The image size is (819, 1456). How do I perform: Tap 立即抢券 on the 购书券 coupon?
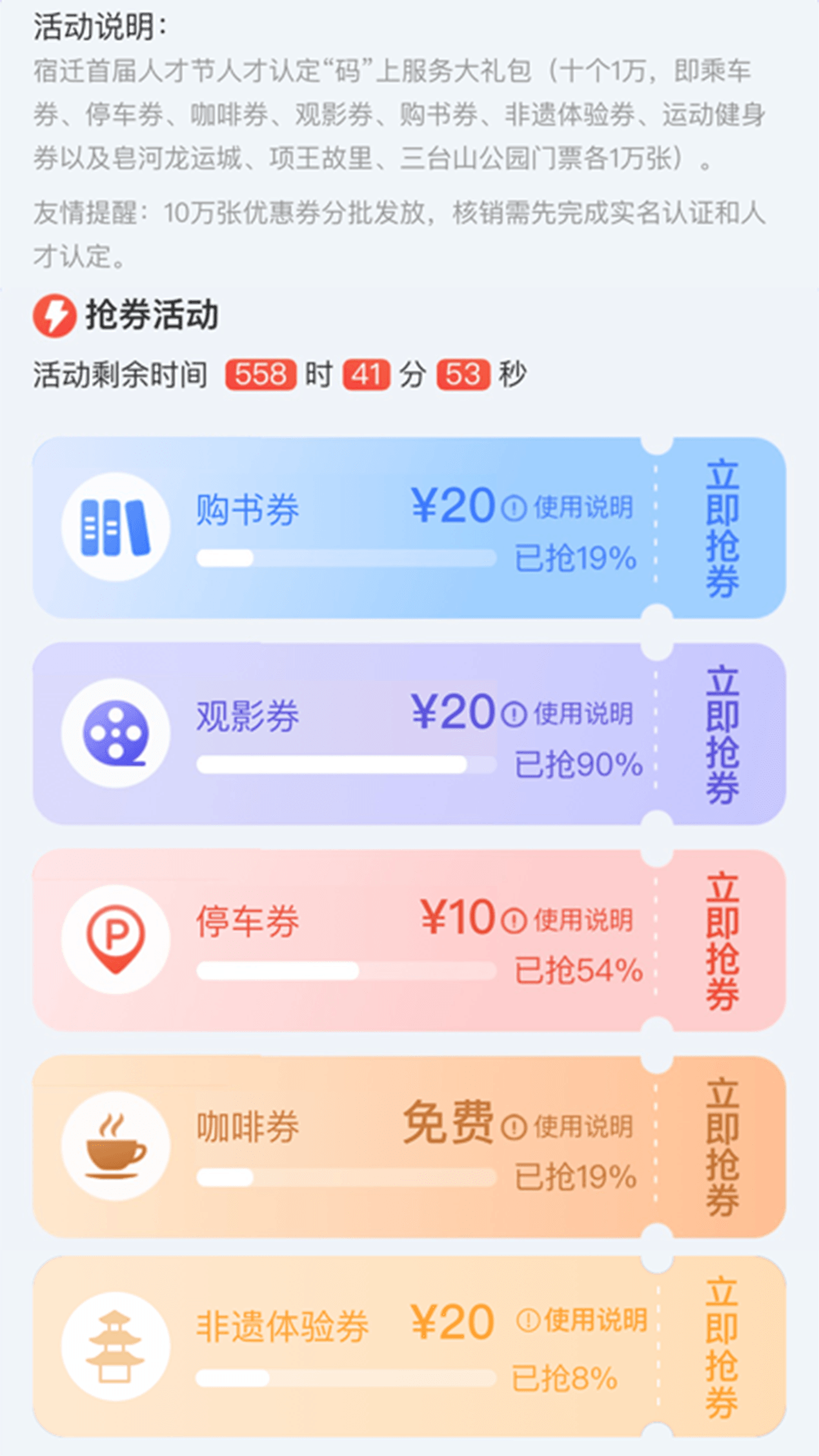pyautogui.click(x=722, y=527)
